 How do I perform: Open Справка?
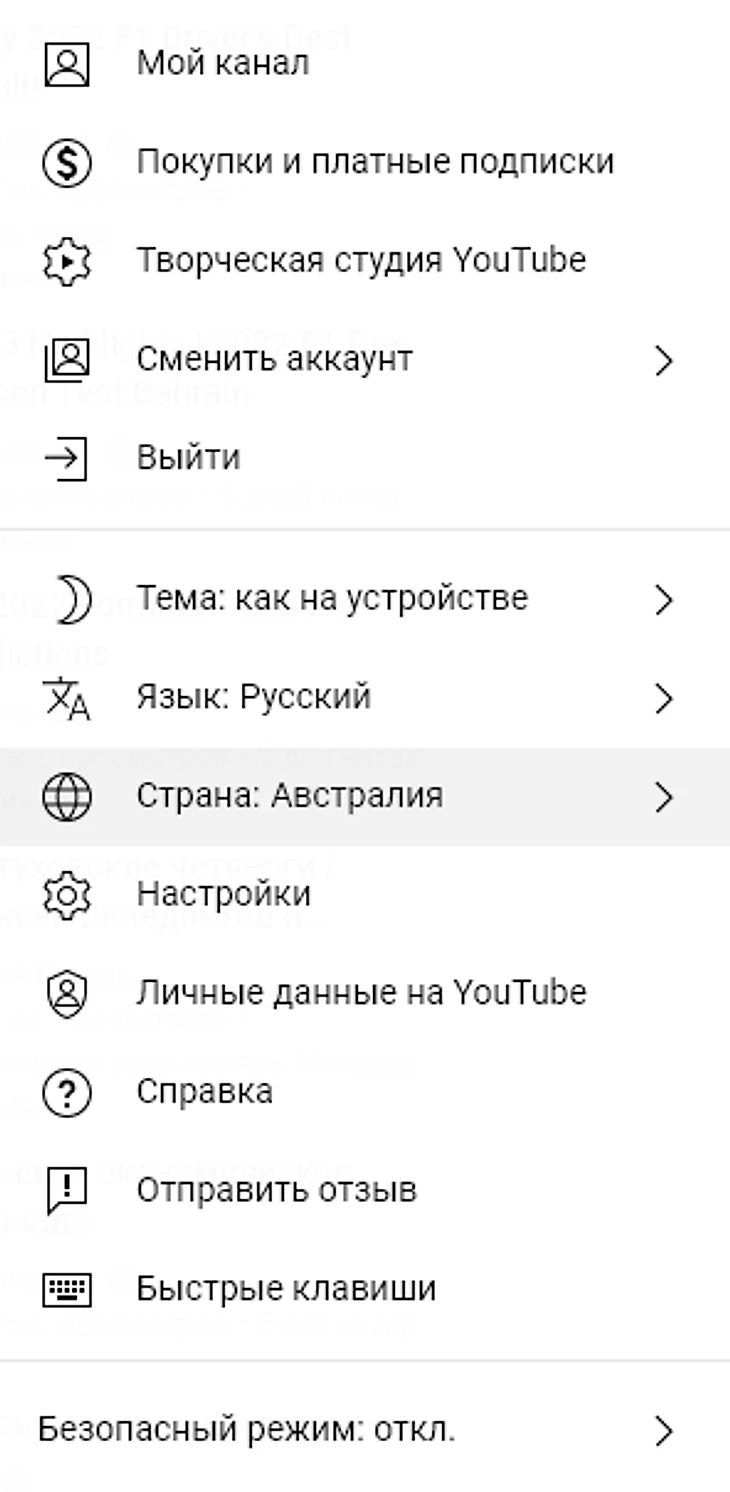click(x=204, y=1091)
